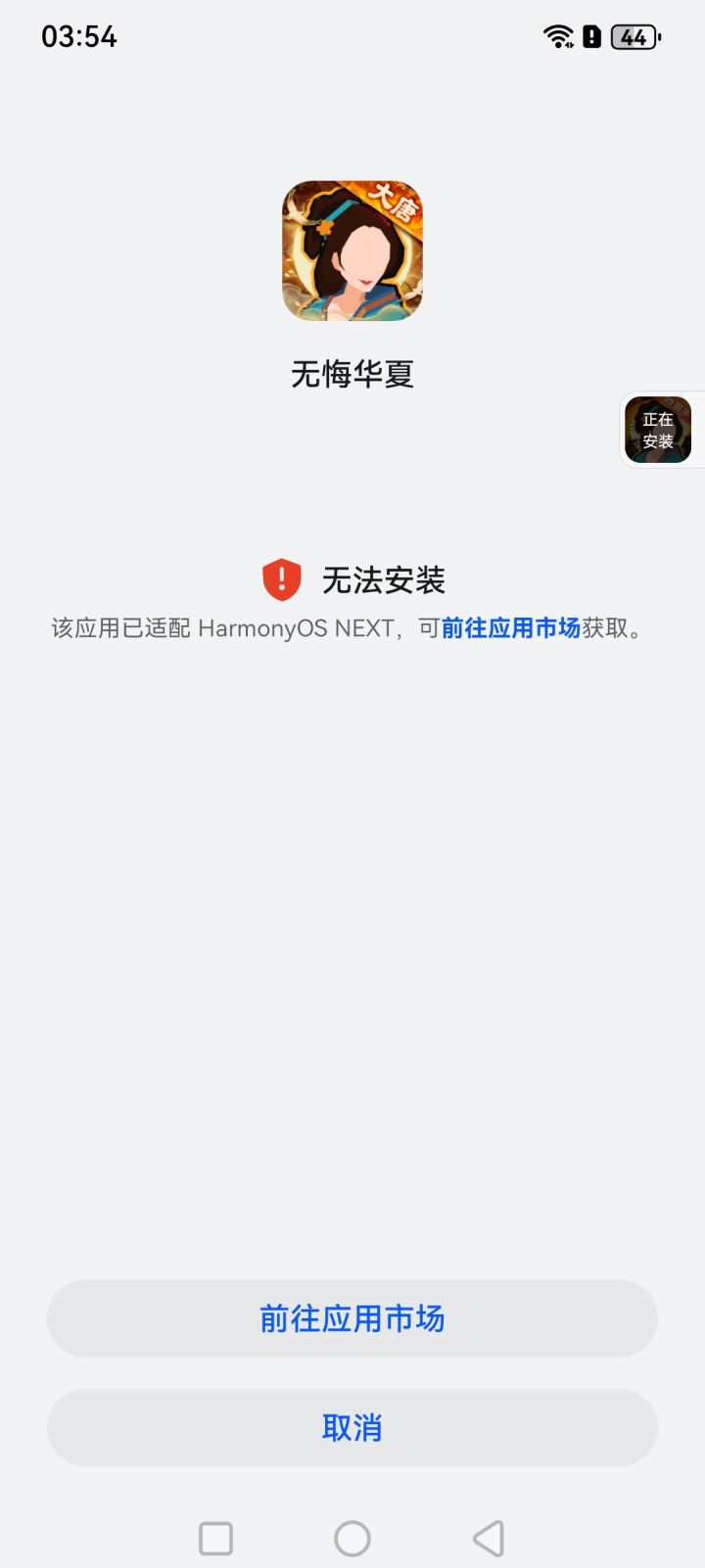Tap the status bar area at the top
The image size is (705, 1568).
click(x=352, y=36)
